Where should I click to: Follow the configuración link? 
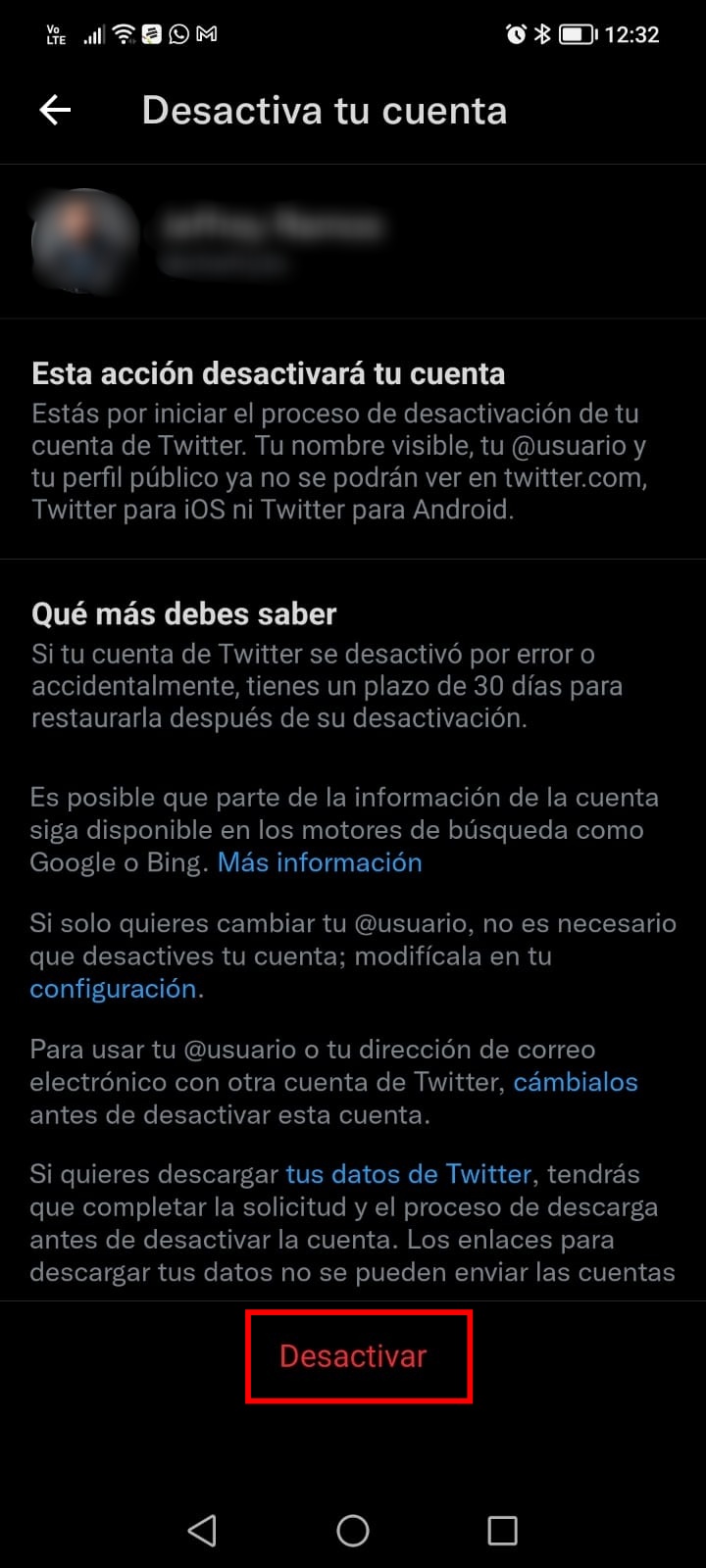click(113, 989)
